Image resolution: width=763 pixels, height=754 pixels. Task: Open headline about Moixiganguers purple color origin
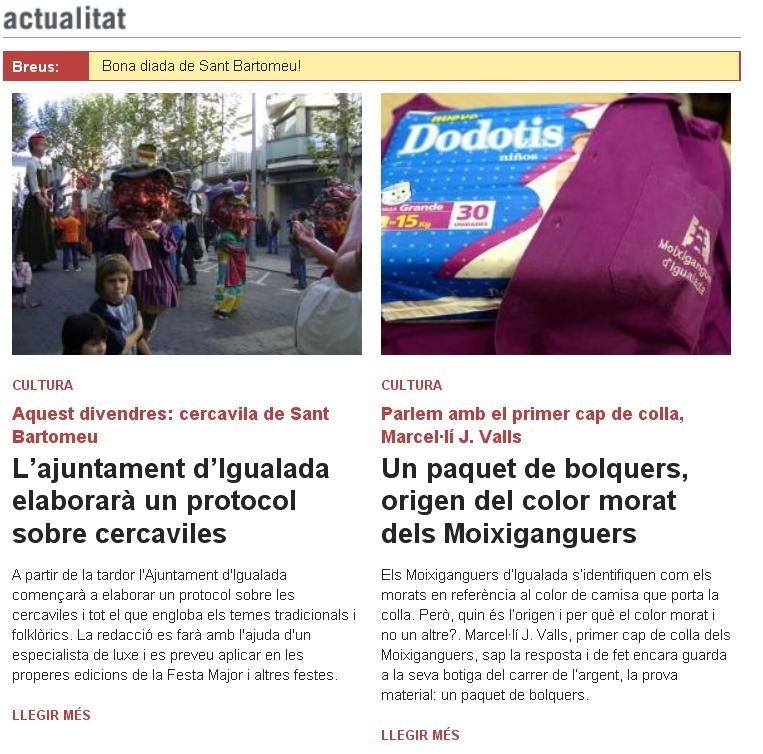pos(534,501)
